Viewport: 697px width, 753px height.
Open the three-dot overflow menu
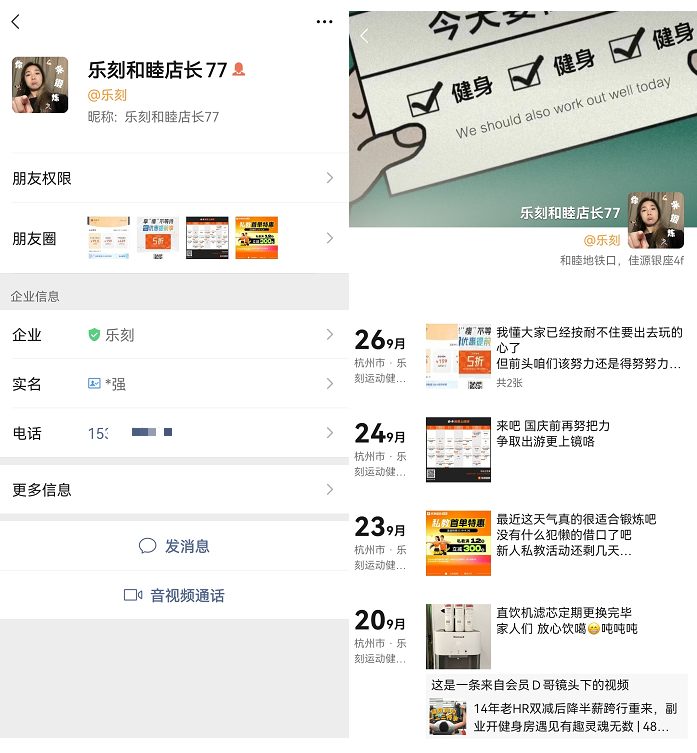[x=324, y=21]
